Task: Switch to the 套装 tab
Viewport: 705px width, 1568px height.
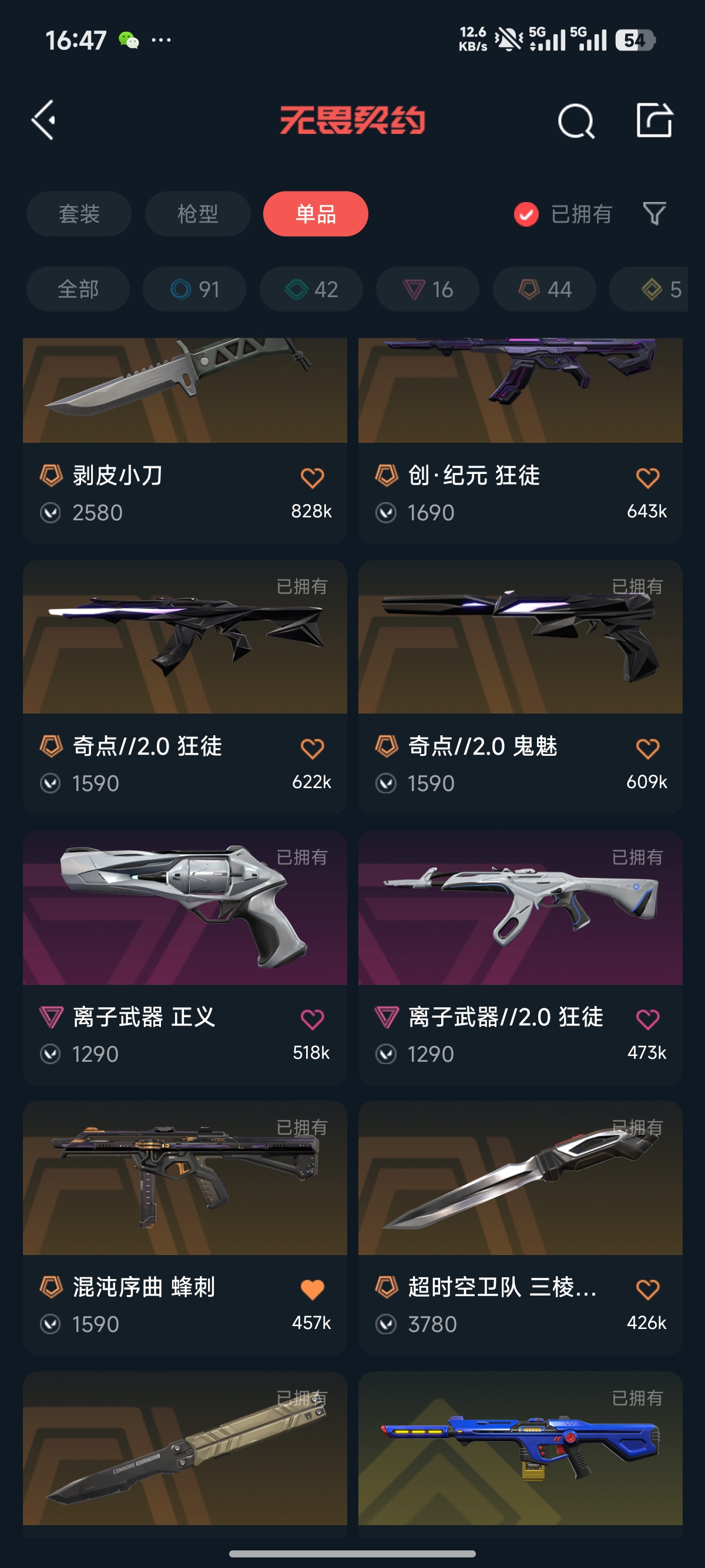Action: [x=79, y=214]
